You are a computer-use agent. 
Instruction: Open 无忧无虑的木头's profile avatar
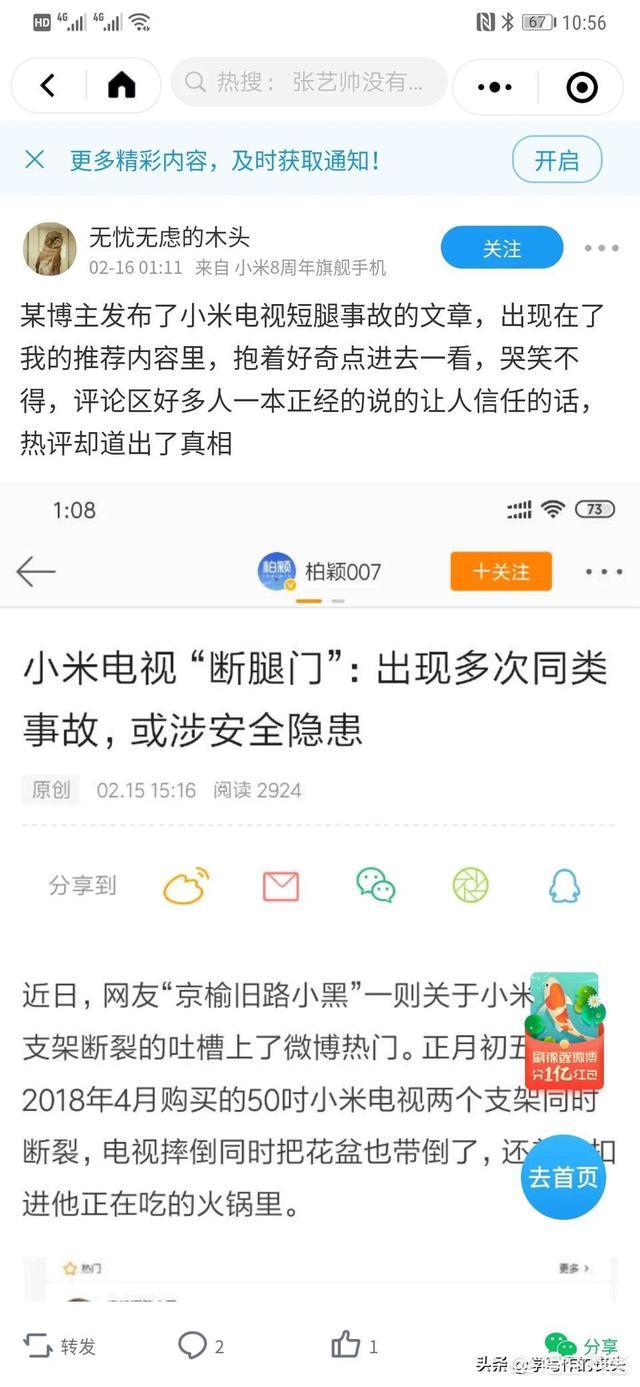[49, 249]
